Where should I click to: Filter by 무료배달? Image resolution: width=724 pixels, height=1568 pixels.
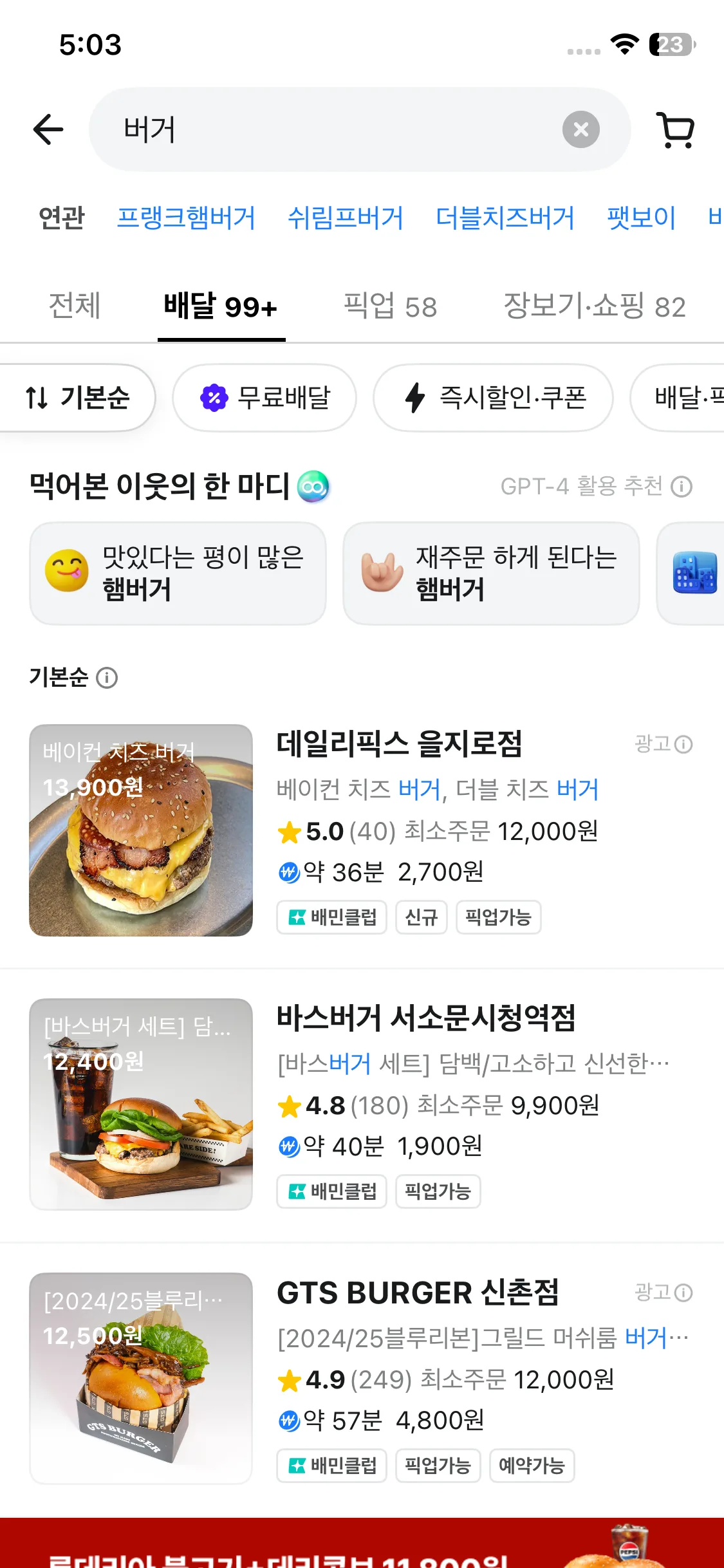(265, 397)
